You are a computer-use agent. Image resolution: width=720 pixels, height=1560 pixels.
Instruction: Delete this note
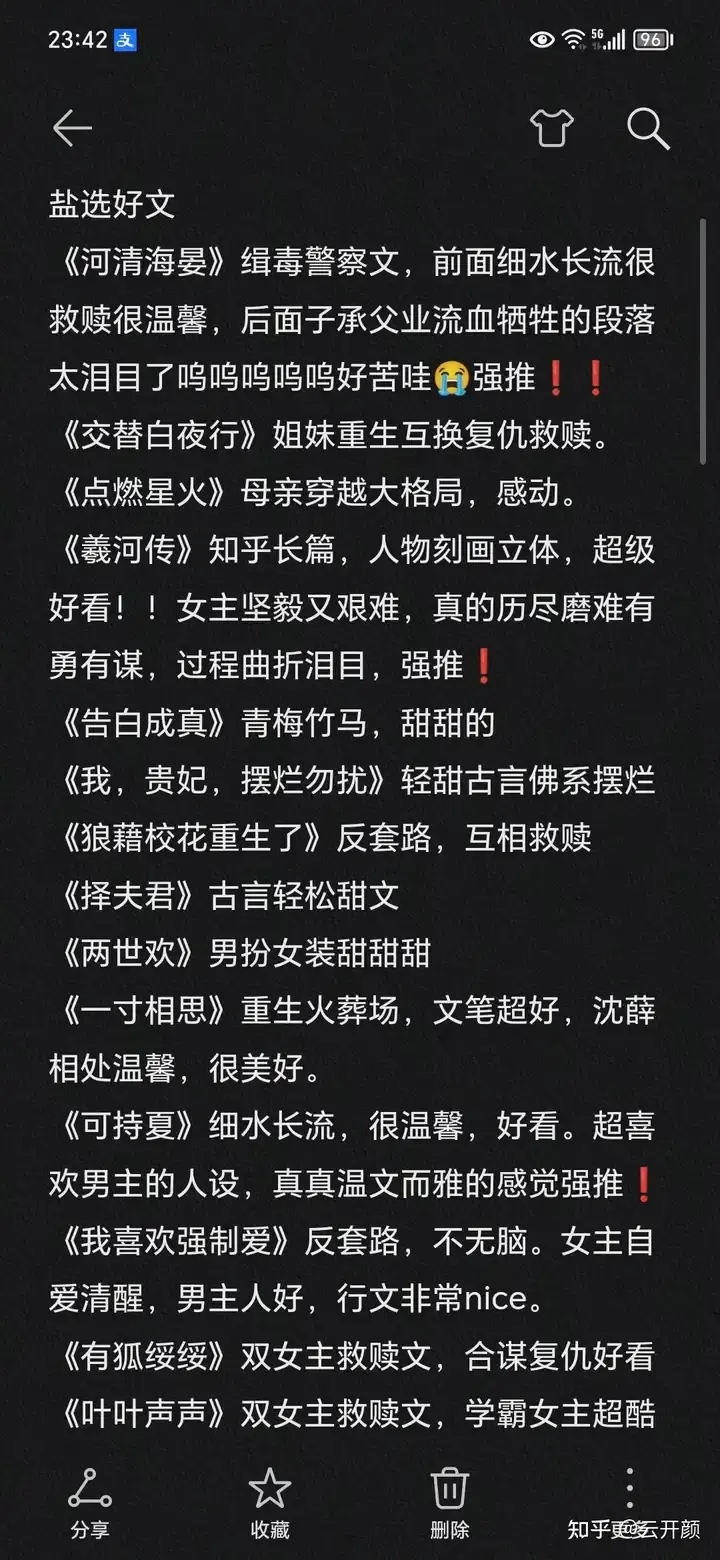[x=449, y=1501]
